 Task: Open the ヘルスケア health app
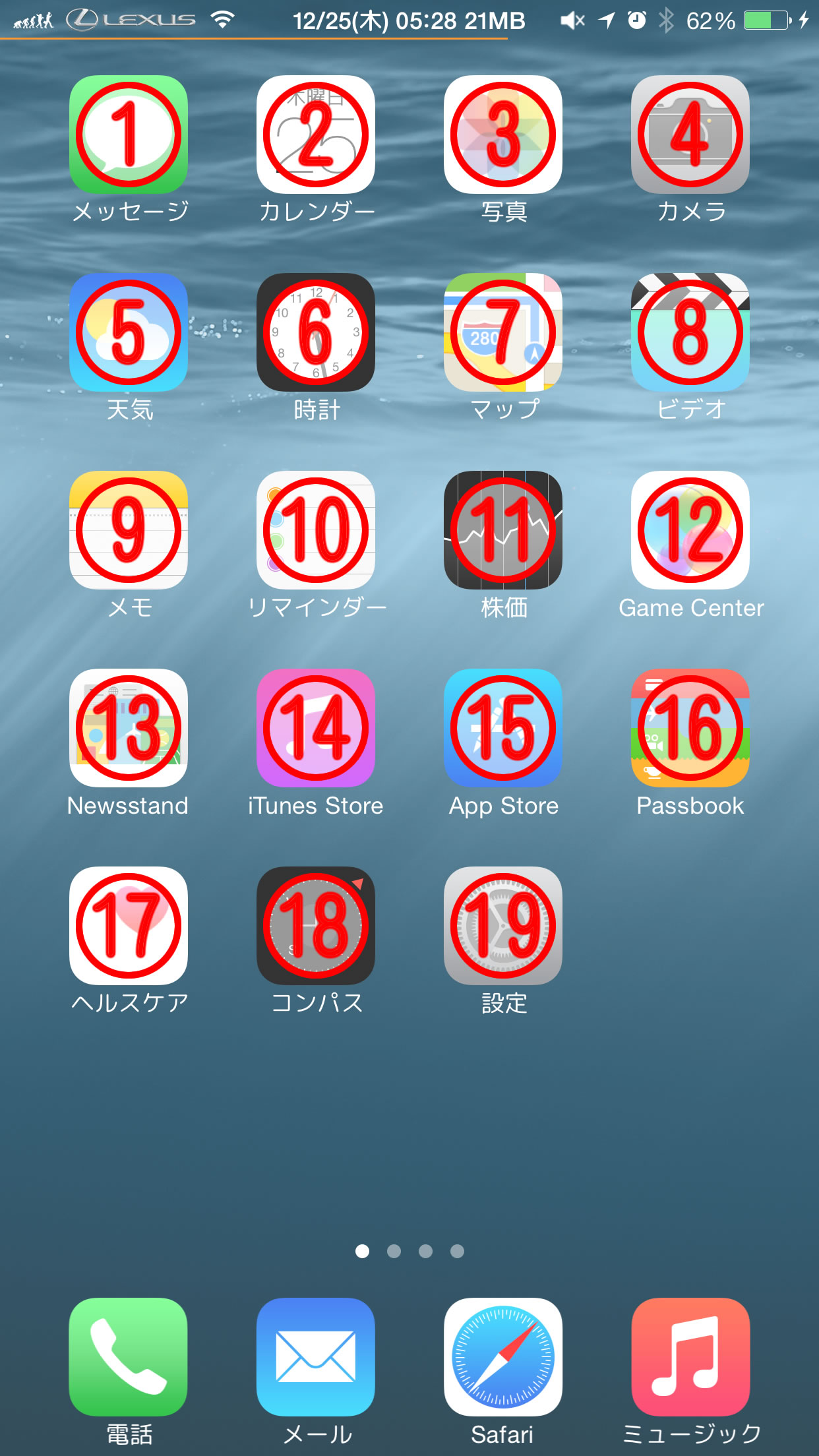tap(129, 926)
